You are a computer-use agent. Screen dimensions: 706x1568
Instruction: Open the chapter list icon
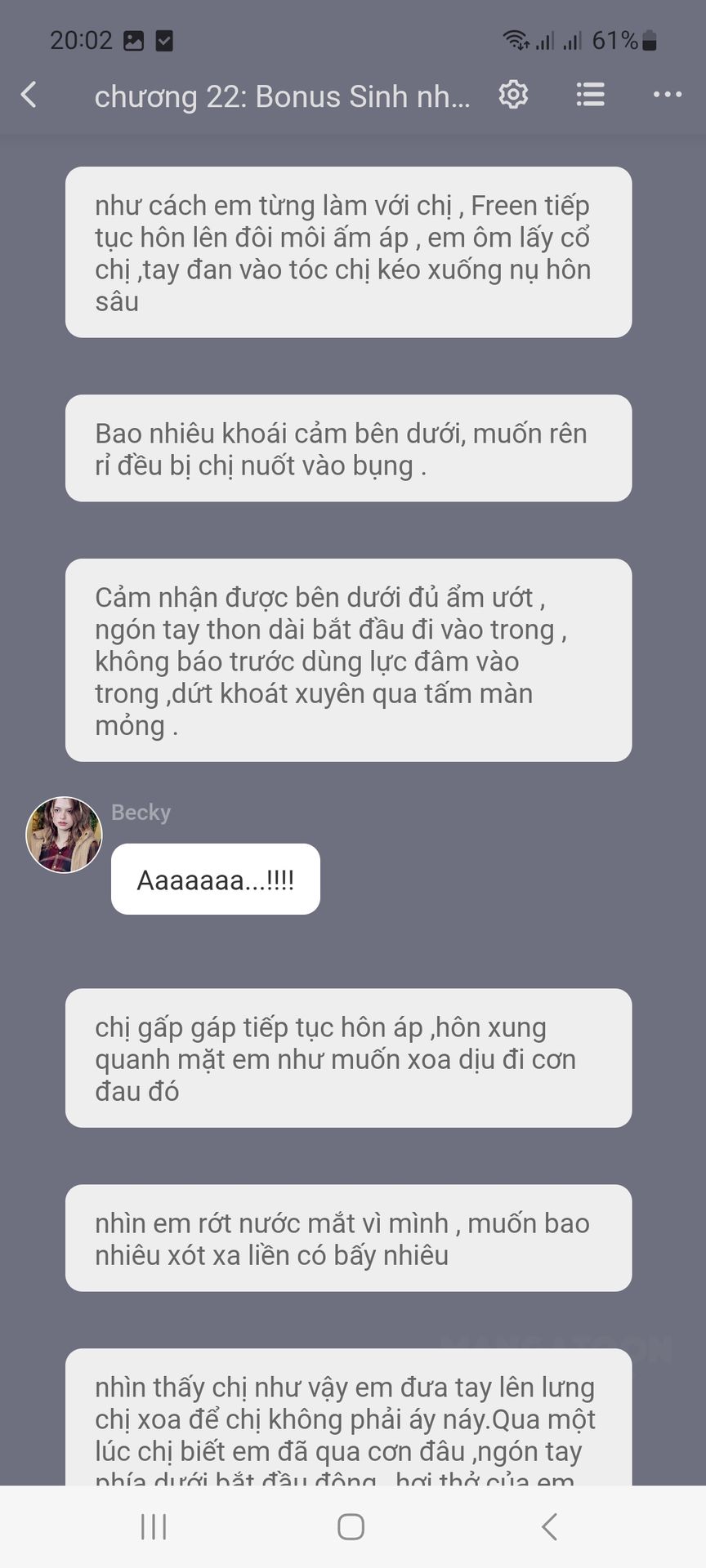click(590, 95)
